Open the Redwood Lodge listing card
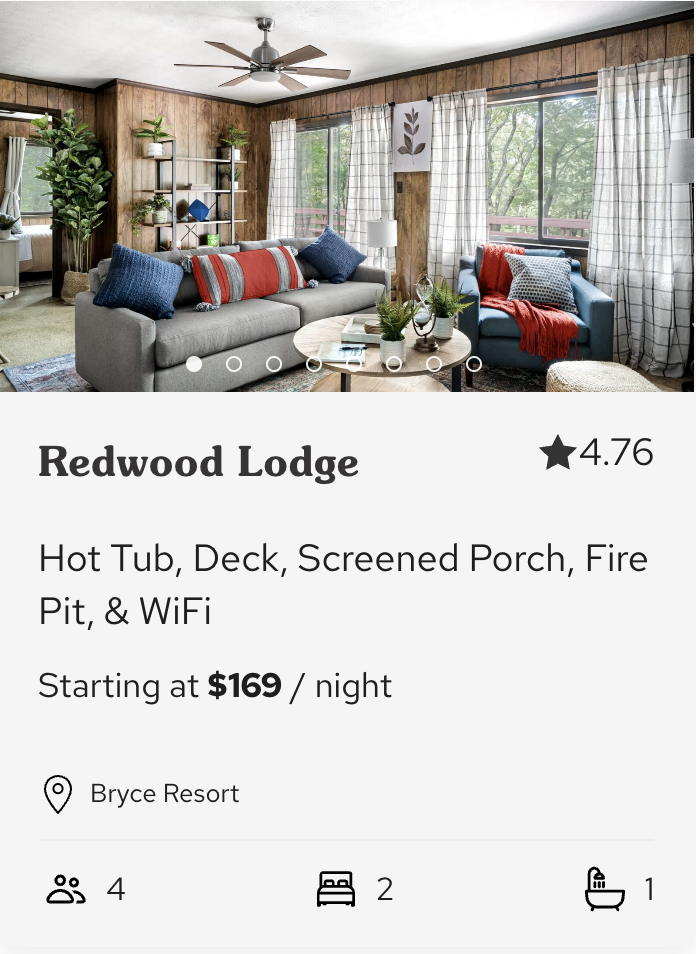Viewport: 696px width, 954px height. (x=198, y=462)
